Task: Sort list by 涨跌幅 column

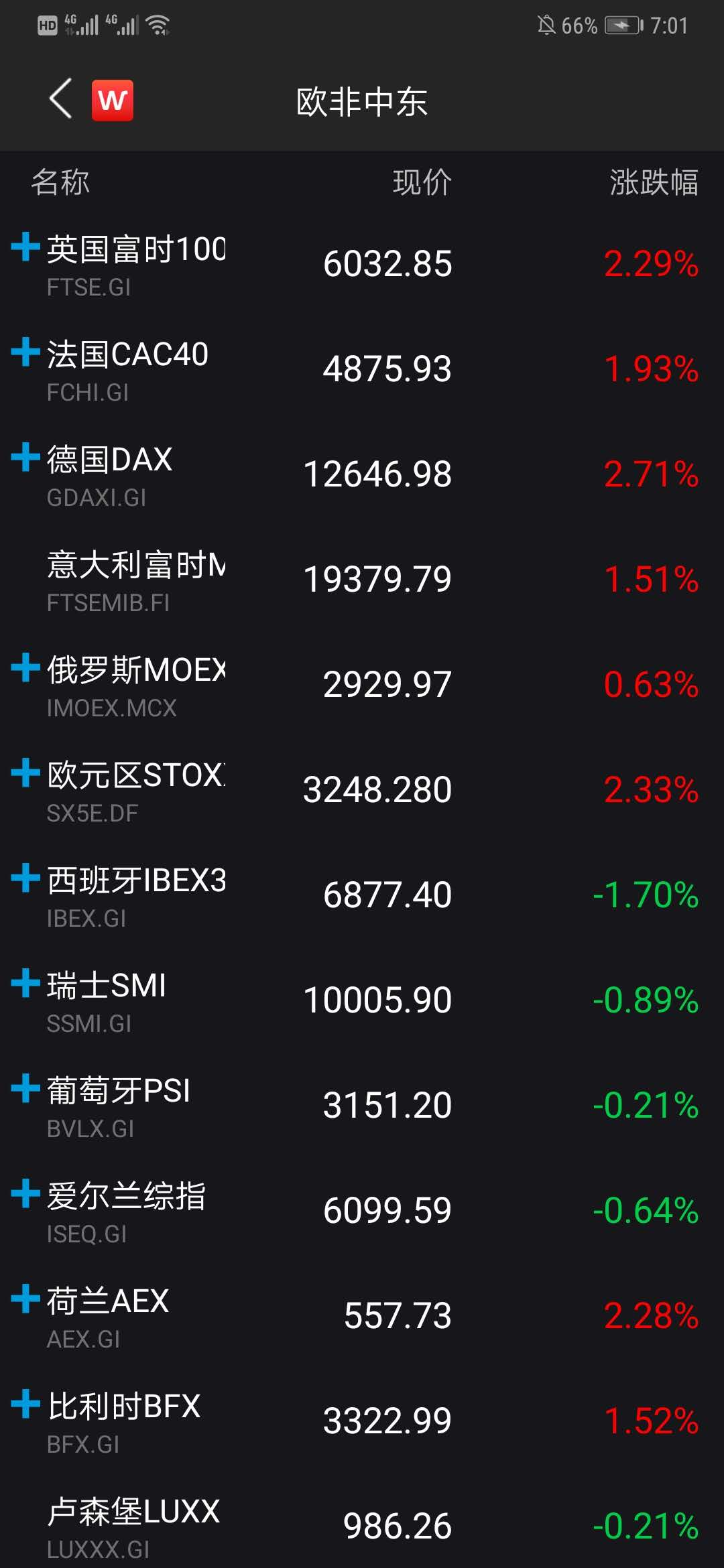Action: (x=653, y=182)
